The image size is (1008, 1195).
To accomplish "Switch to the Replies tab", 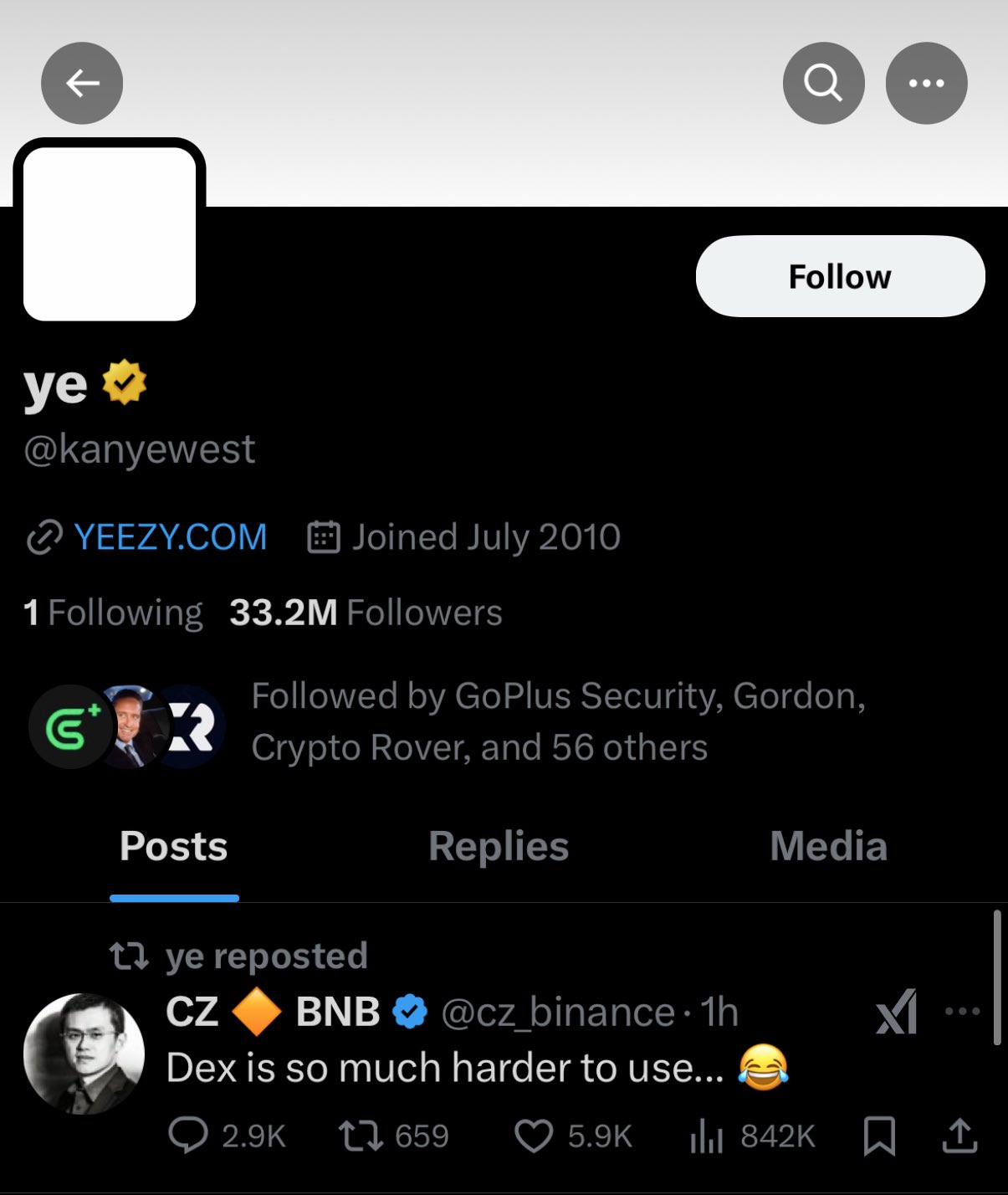I will (x=499, y=846).
